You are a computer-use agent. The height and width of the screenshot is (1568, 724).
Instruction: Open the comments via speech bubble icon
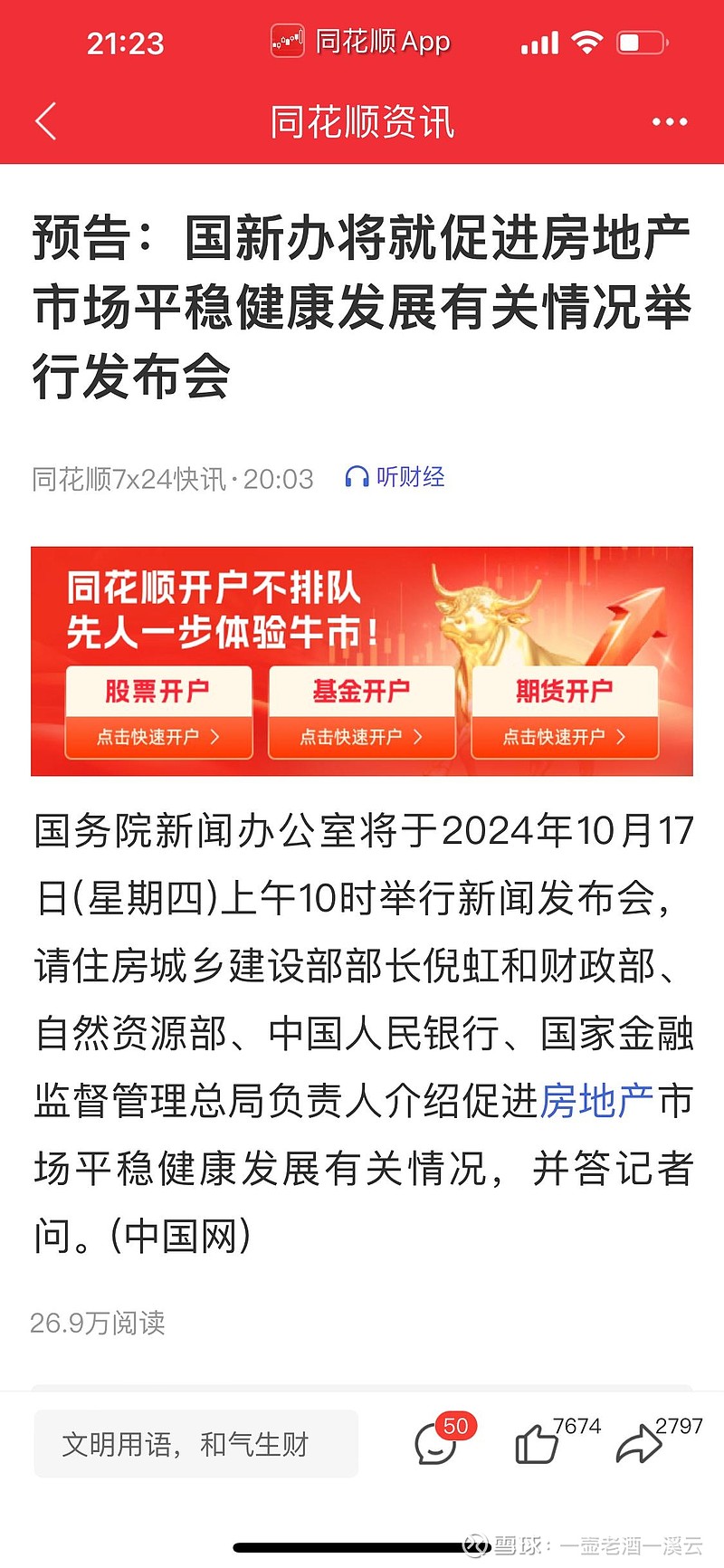pyautogui.click(x=437, y=1447)
